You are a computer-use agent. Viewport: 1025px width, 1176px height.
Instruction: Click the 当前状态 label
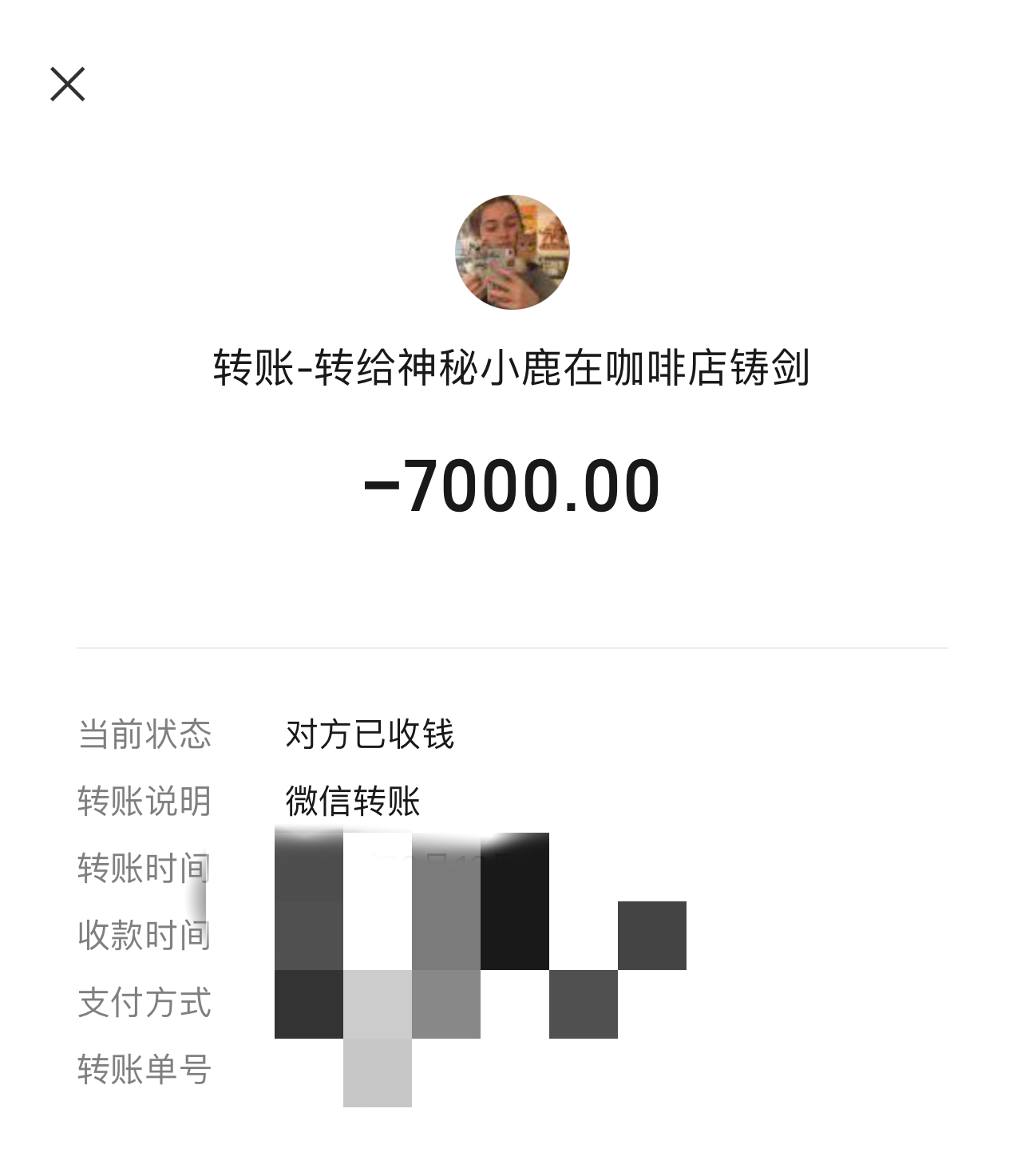click(144, 733)
